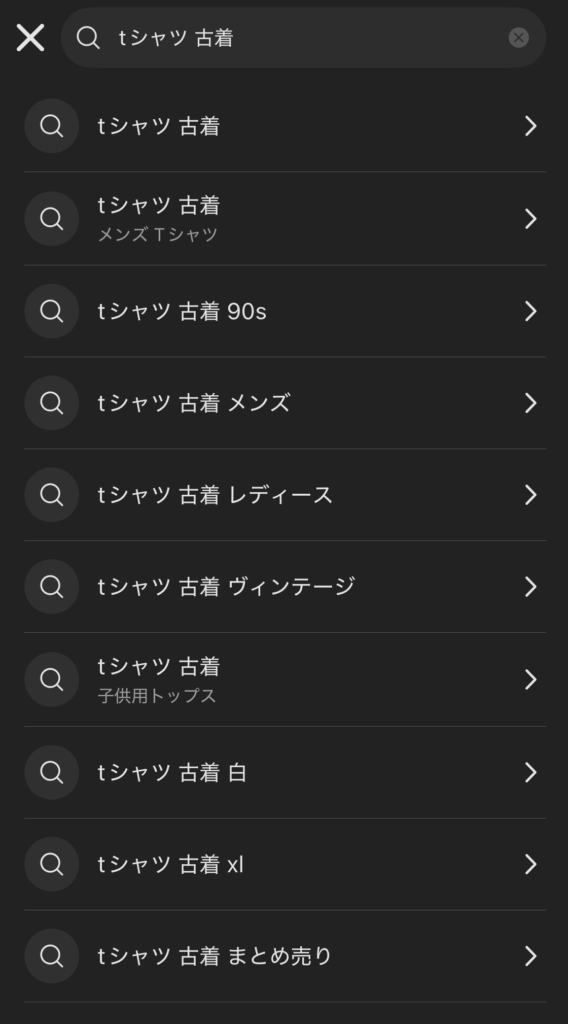
Task: Search for 'tシャツ 古着 まとめ売り'
Action: [x=285, y=956]
